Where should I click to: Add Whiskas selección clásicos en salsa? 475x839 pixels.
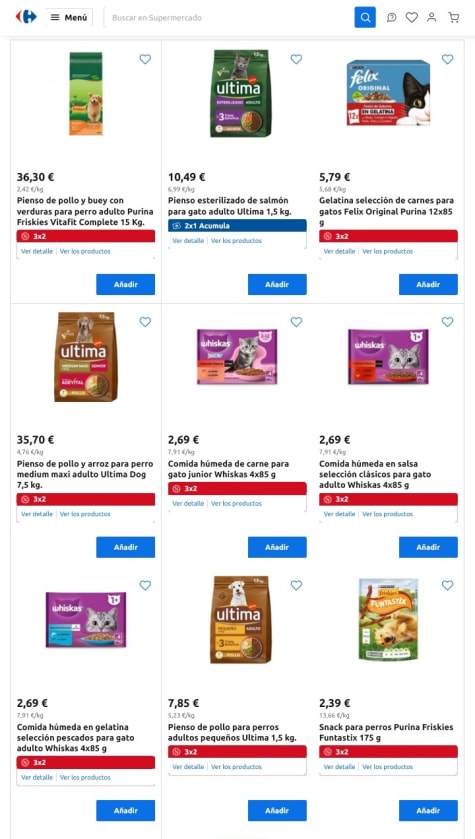tap(428, 547)
